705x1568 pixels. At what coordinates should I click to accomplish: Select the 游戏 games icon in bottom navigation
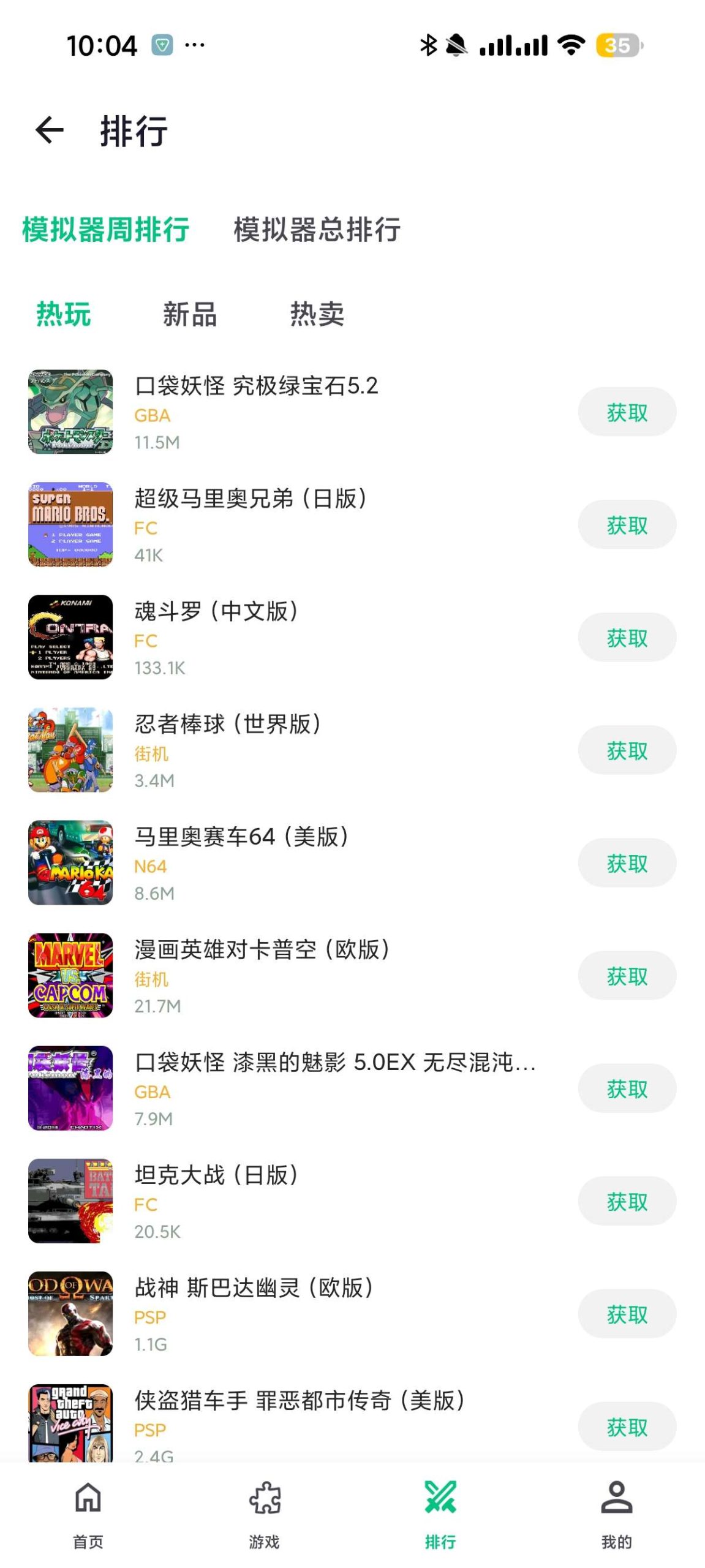[x=263, y=1513]
